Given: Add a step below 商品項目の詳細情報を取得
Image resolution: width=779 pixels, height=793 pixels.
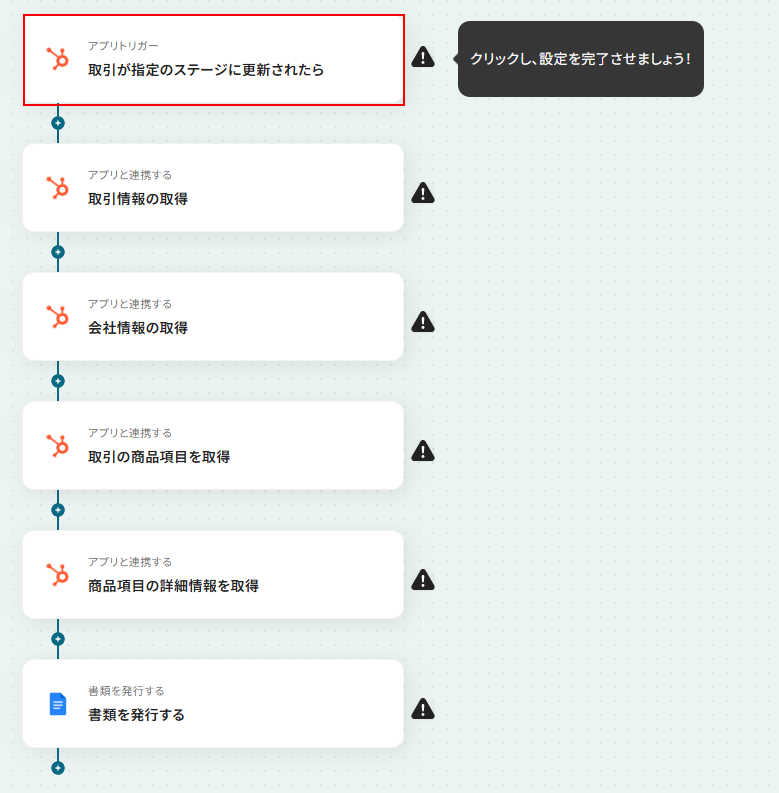Looking at the screenshot, I should click(58, 639).
